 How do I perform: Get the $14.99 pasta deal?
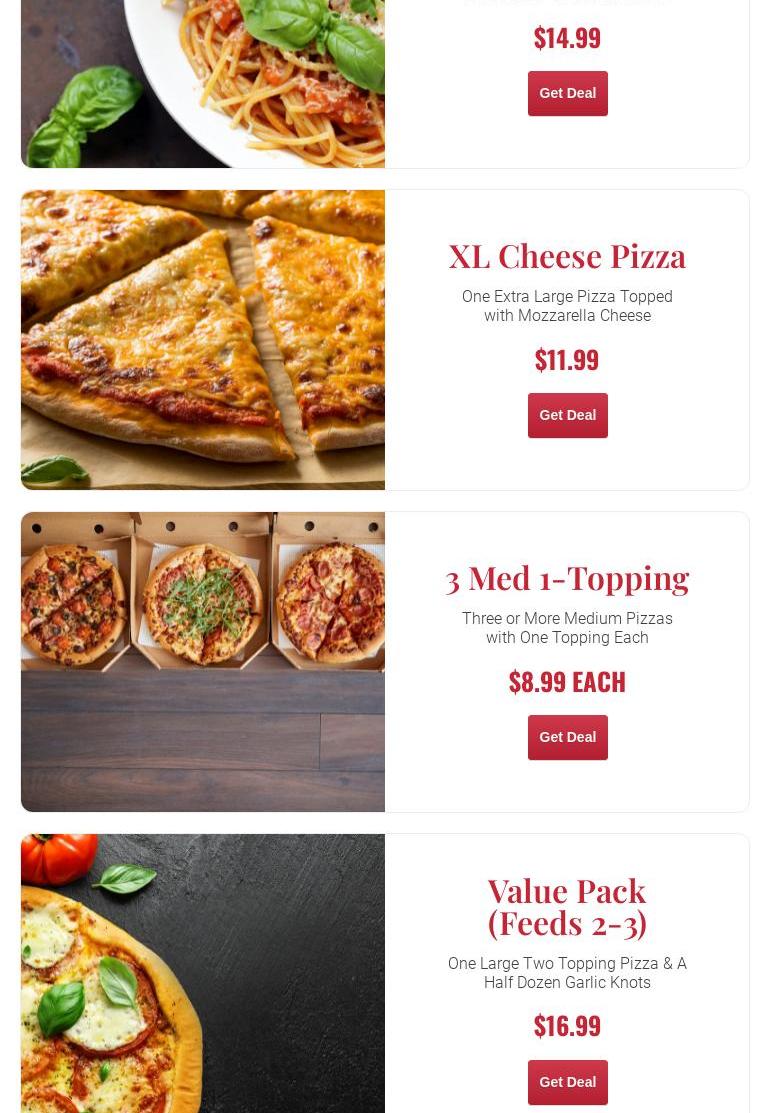point(567,93)
